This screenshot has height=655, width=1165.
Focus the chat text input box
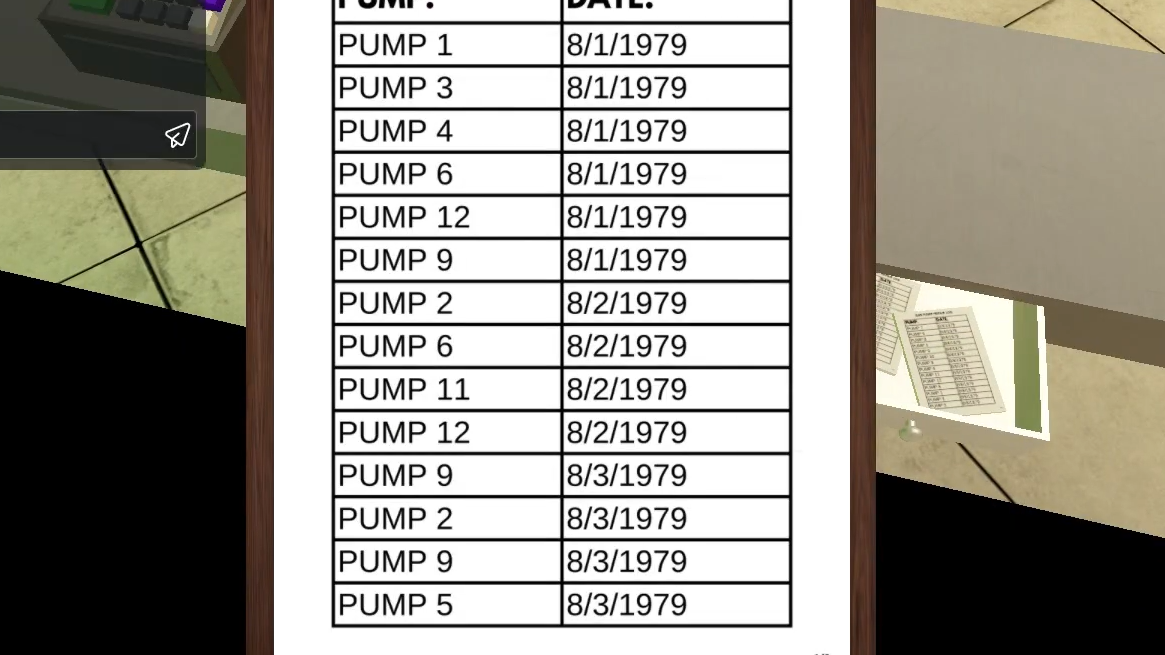click(x=75, y=135)
